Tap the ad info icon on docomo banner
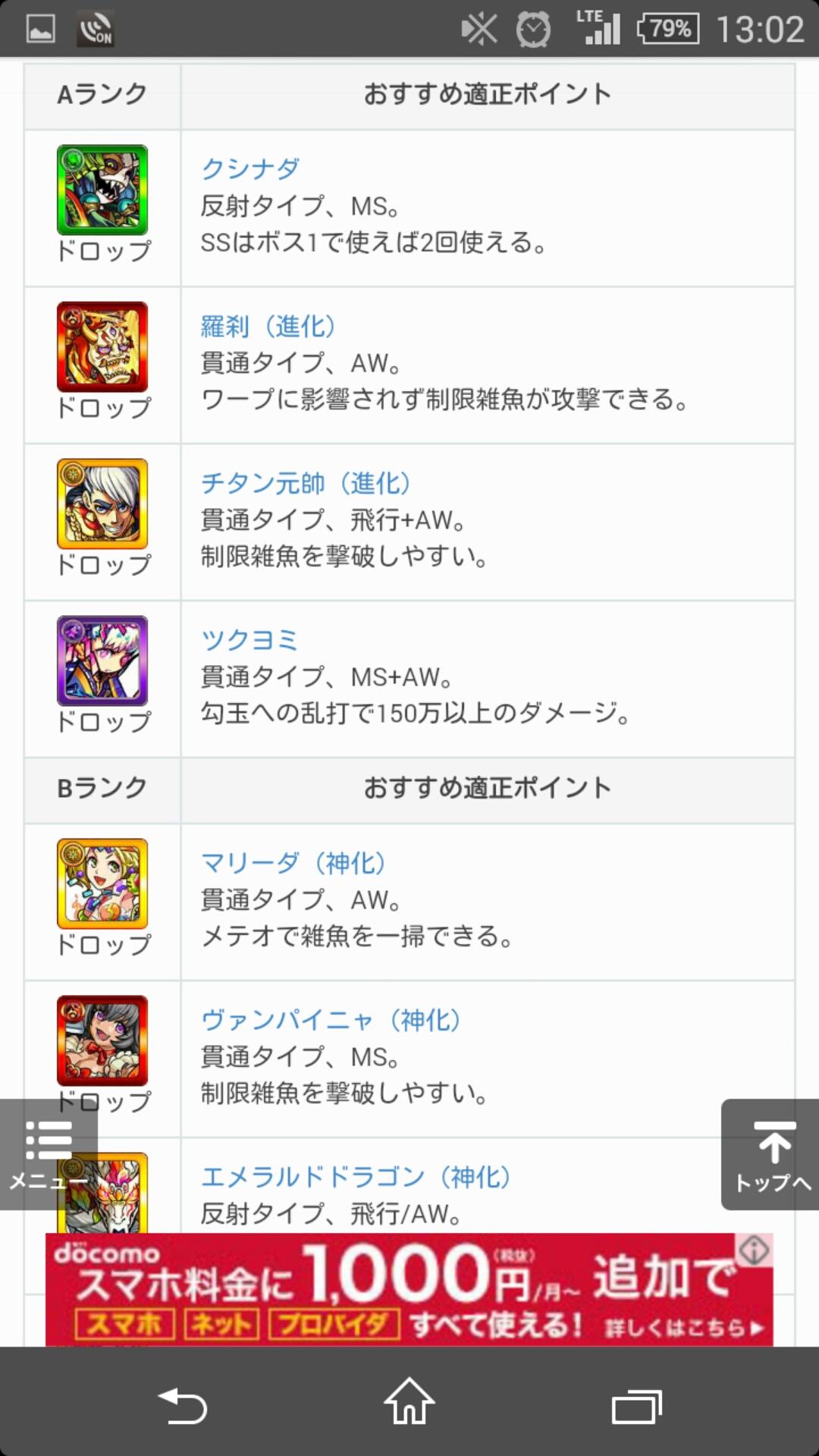 (x=754, y=1250)
